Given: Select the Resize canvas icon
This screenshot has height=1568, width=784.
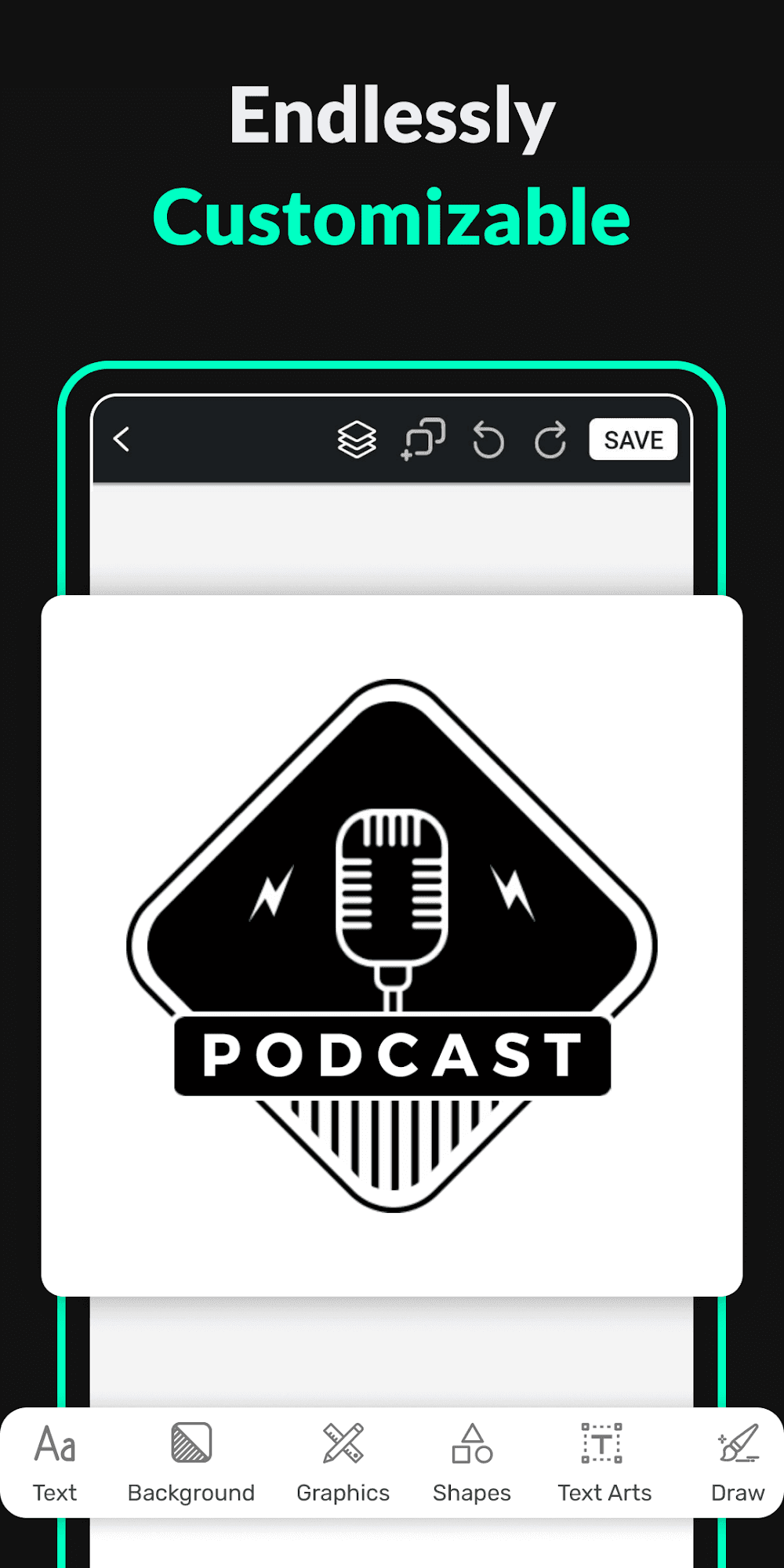Looking at the screenshot, I should (x=423, y=439).
